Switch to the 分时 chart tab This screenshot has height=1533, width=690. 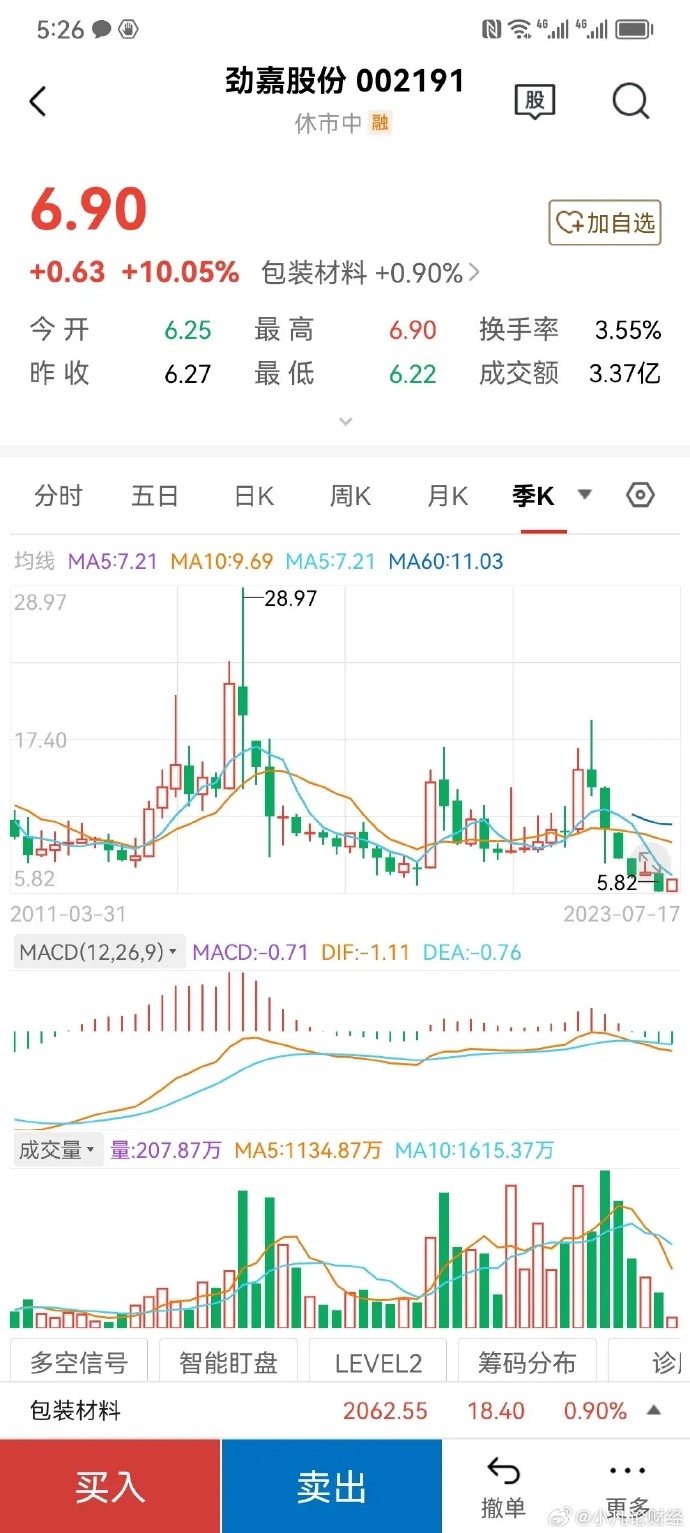click(58, 496)
